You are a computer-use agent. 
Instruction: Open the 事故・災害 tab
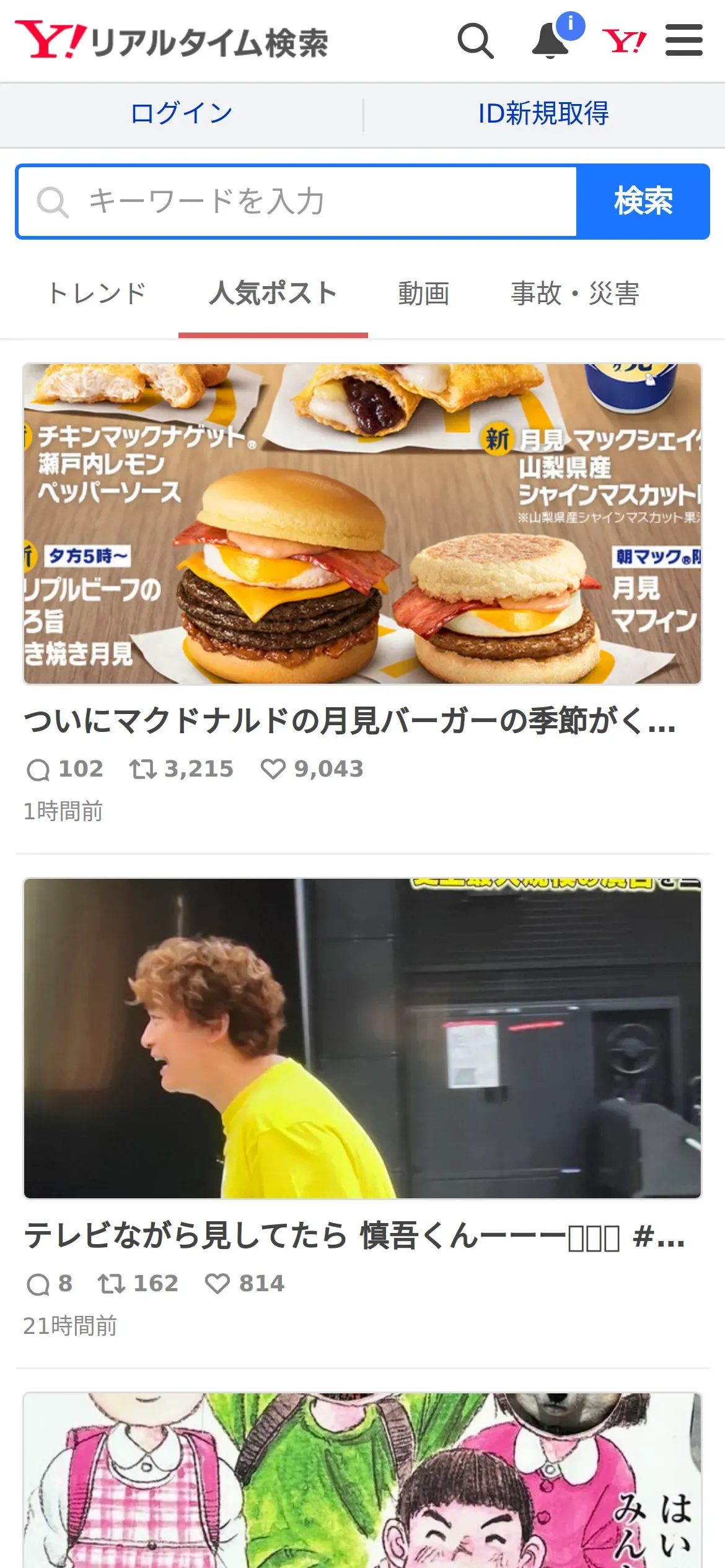[x=574, y=294]
